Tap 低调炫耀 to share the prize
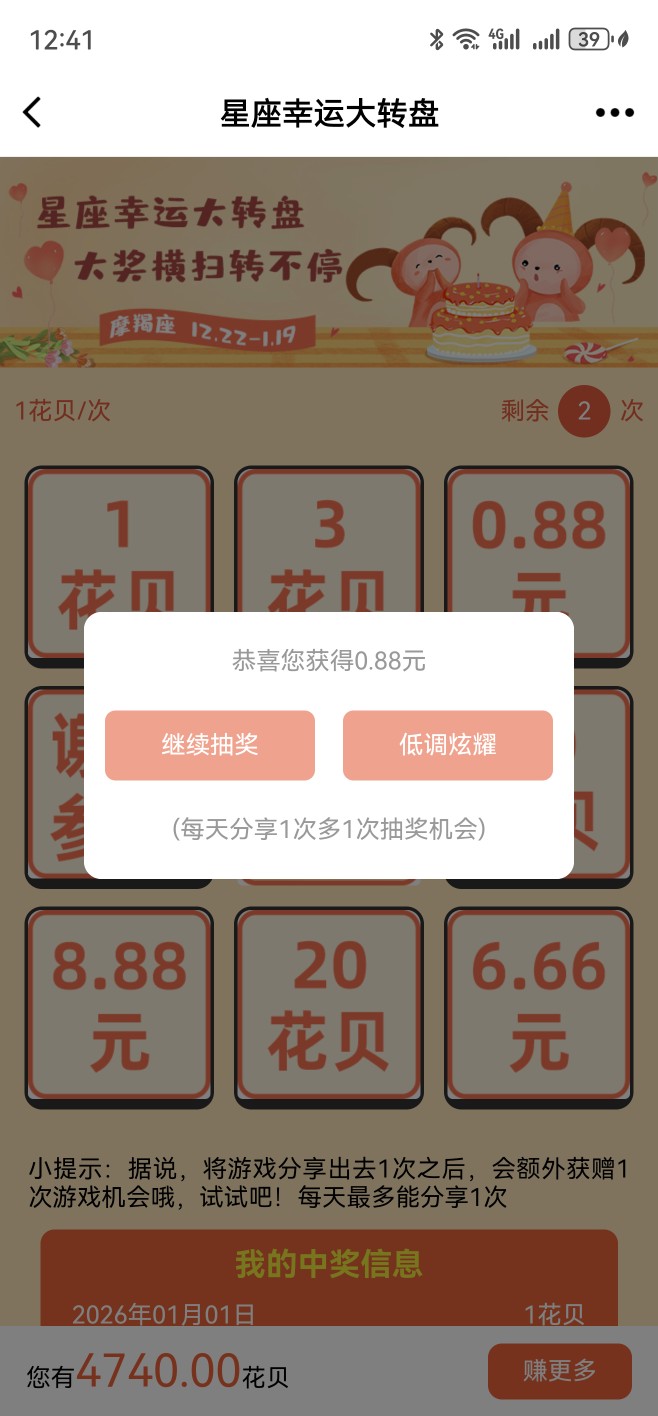 click(448, 745)
